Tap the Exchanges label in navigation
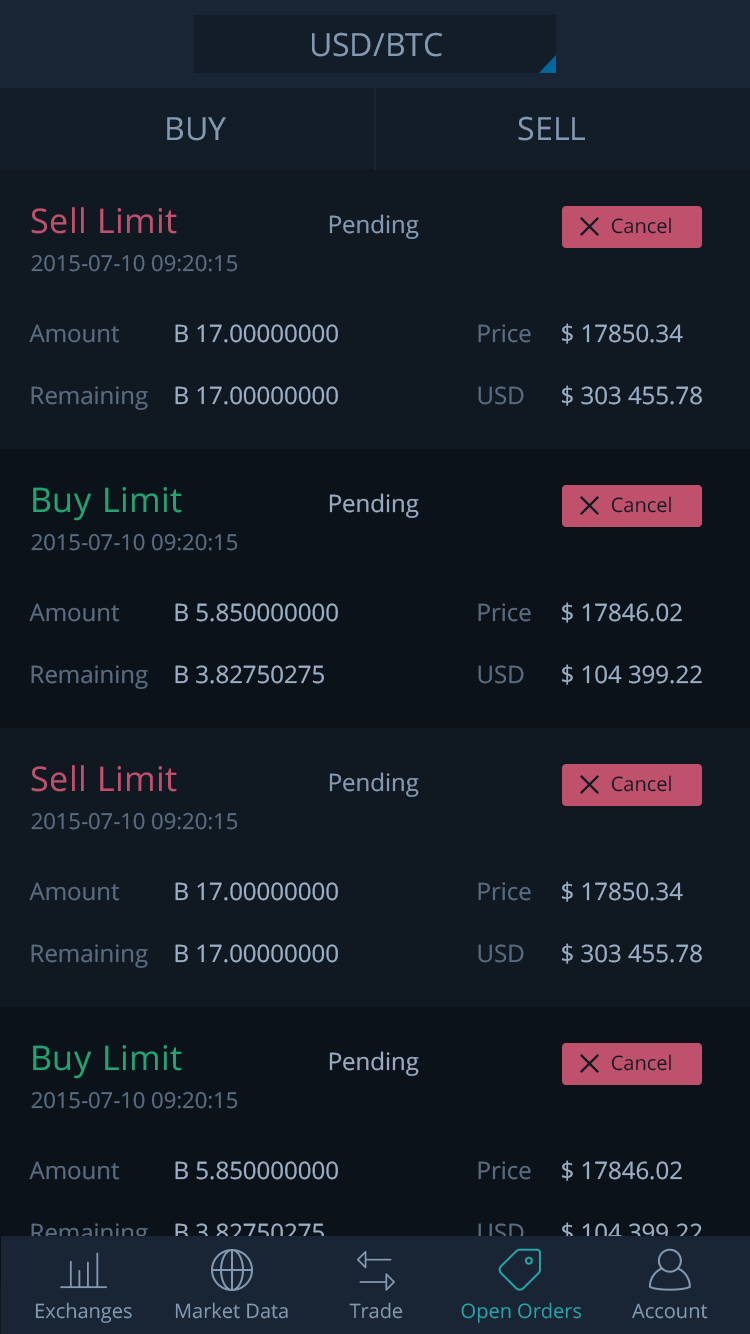750x1334 pixels. pyautogui.click(x=83, y=1311)
